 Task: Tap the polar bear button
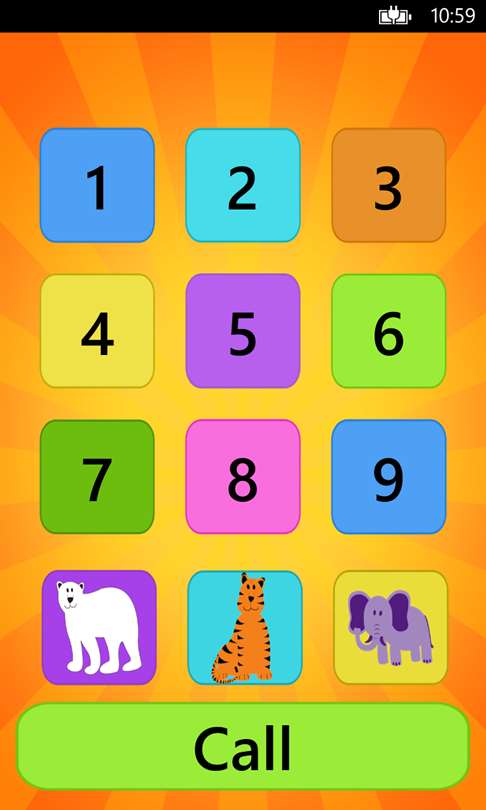coord(99,628)
